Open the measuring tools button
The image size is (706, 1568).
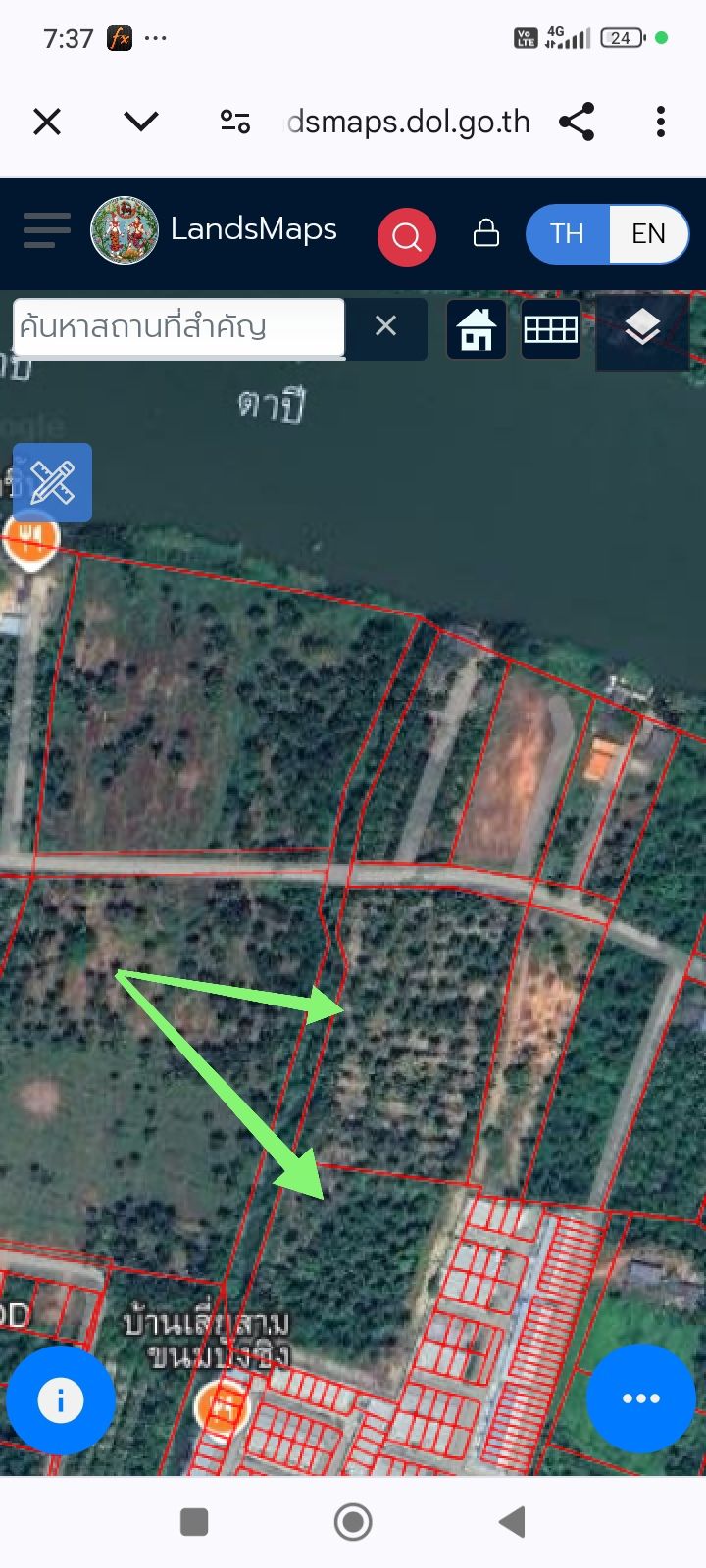(x=52, y=482)
